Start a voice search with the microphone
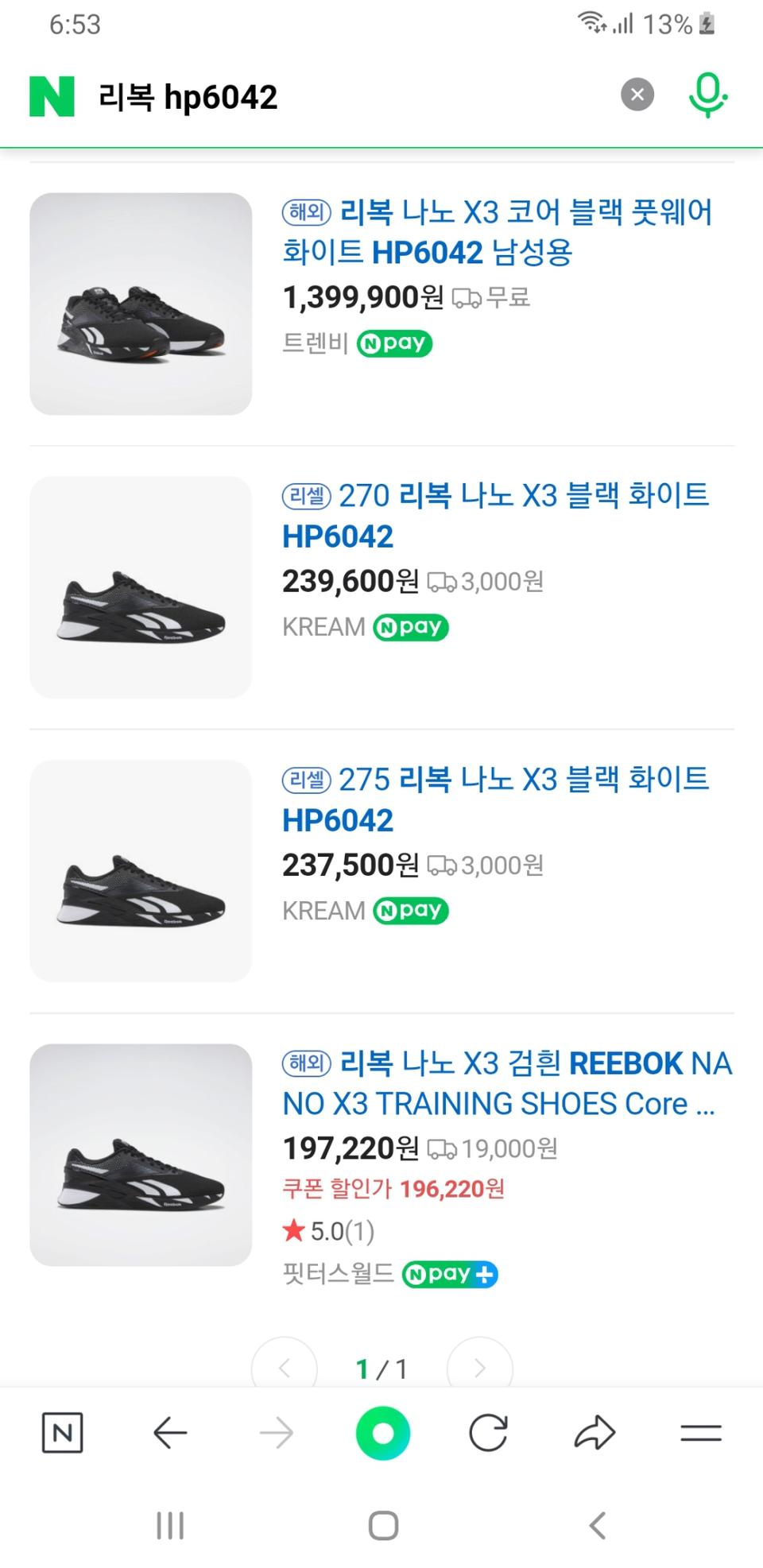Viewport: 763px width, 1568px height. pos(706,95)
